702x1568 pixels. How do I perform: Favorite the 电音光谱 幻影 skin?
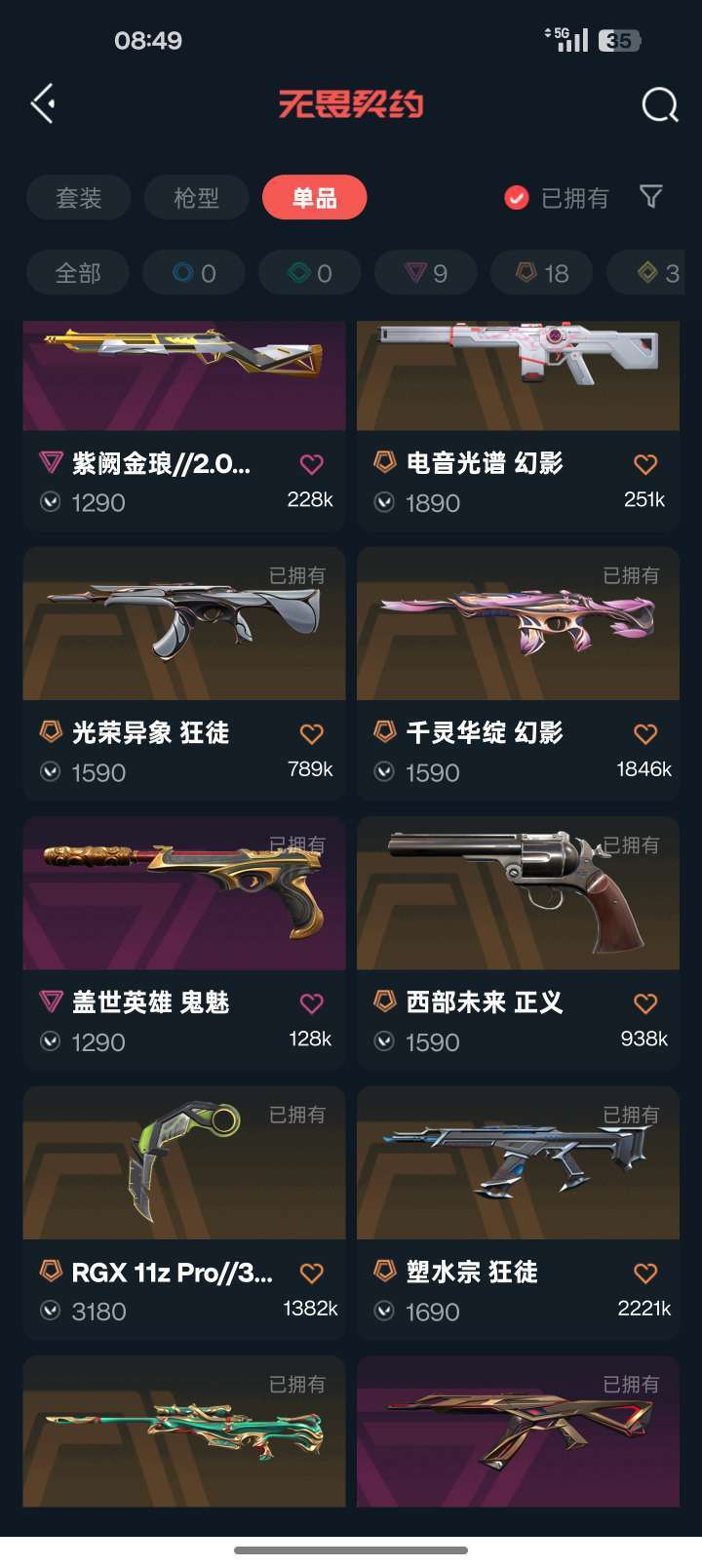pyautogui.click(x=645, y=464)
